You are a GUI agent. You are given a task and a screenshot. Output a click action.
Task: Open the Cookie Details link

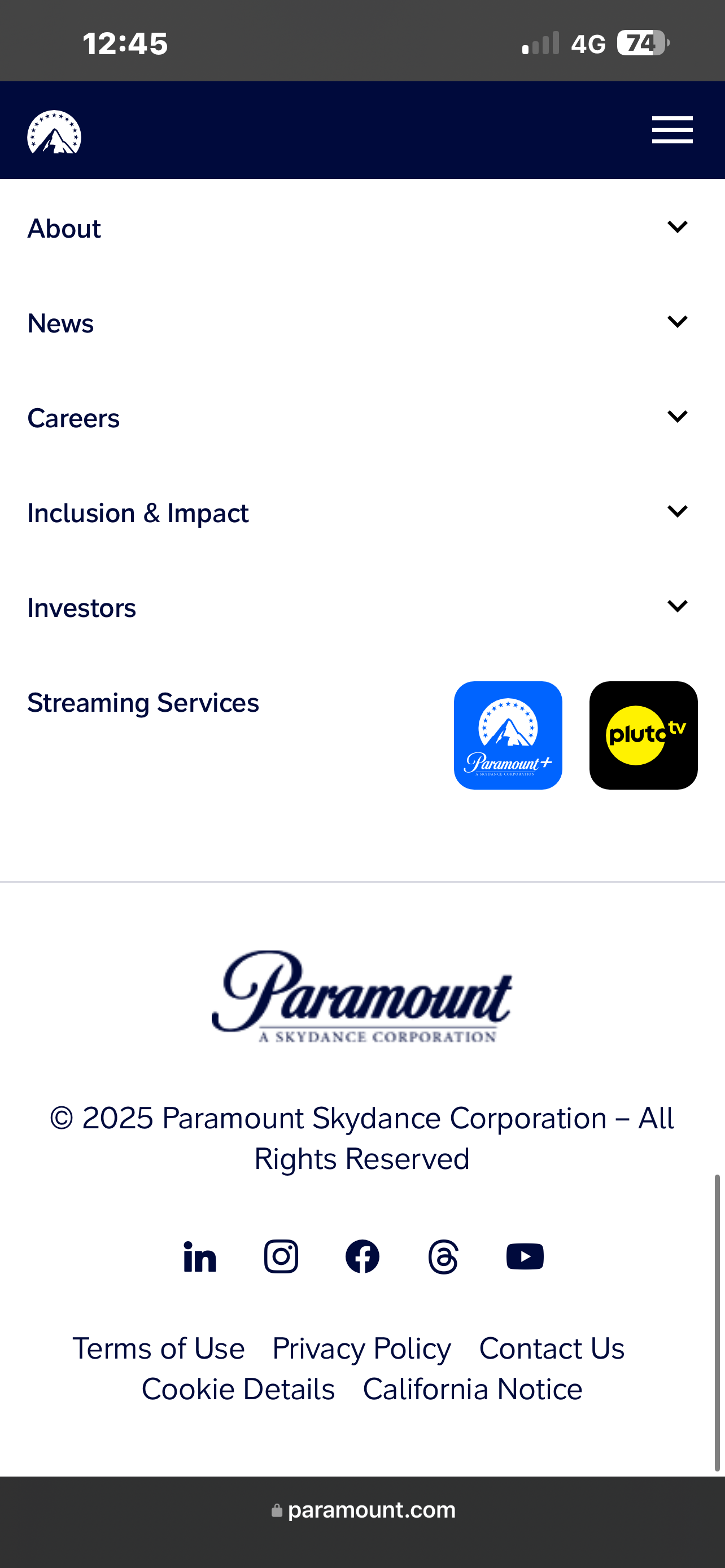click(x=238, y=1389)
